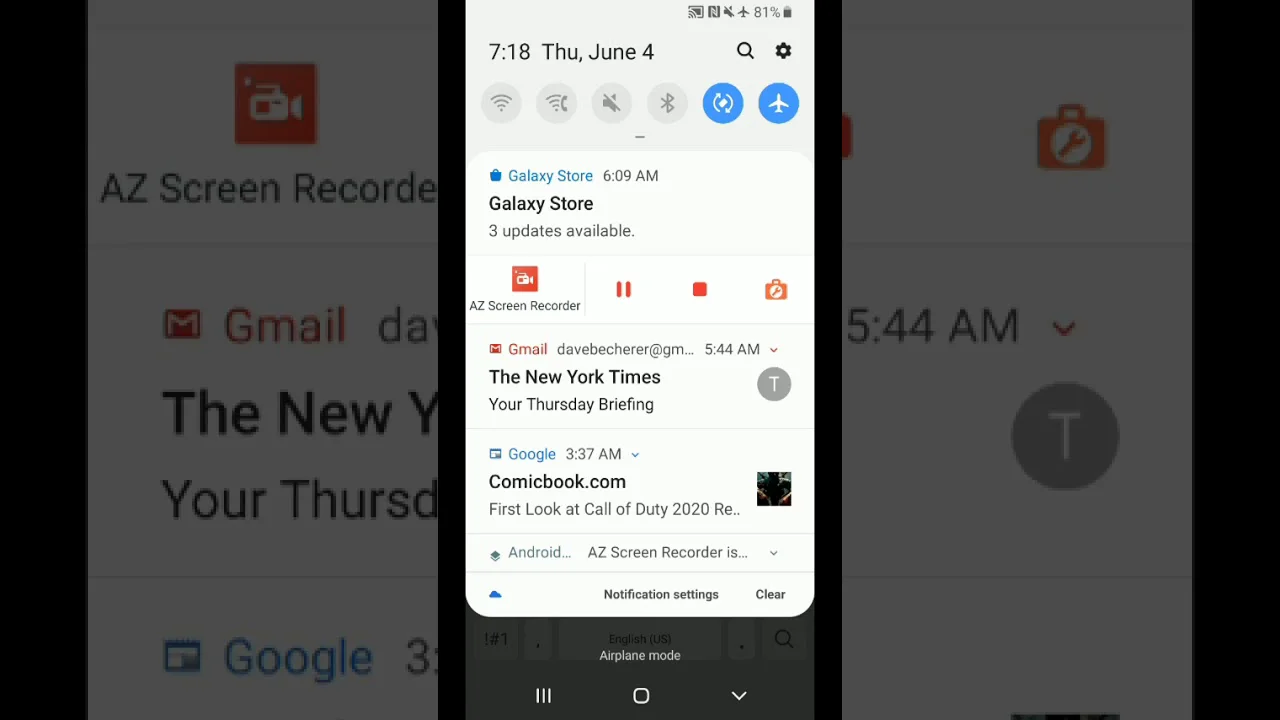The height and width of the screenshot is (720, 1280).
Task: Open AZ Screen Recorder toolbox icon
Action: tap(776, 290)
